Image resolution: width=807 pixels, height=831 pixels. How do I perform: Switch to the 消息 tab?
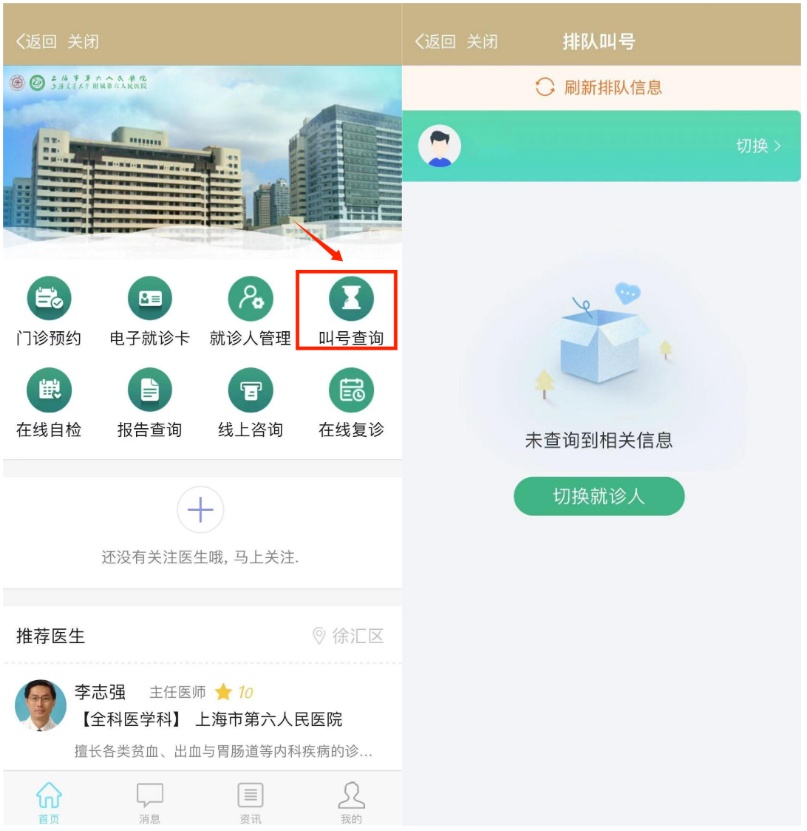point(149,802)
